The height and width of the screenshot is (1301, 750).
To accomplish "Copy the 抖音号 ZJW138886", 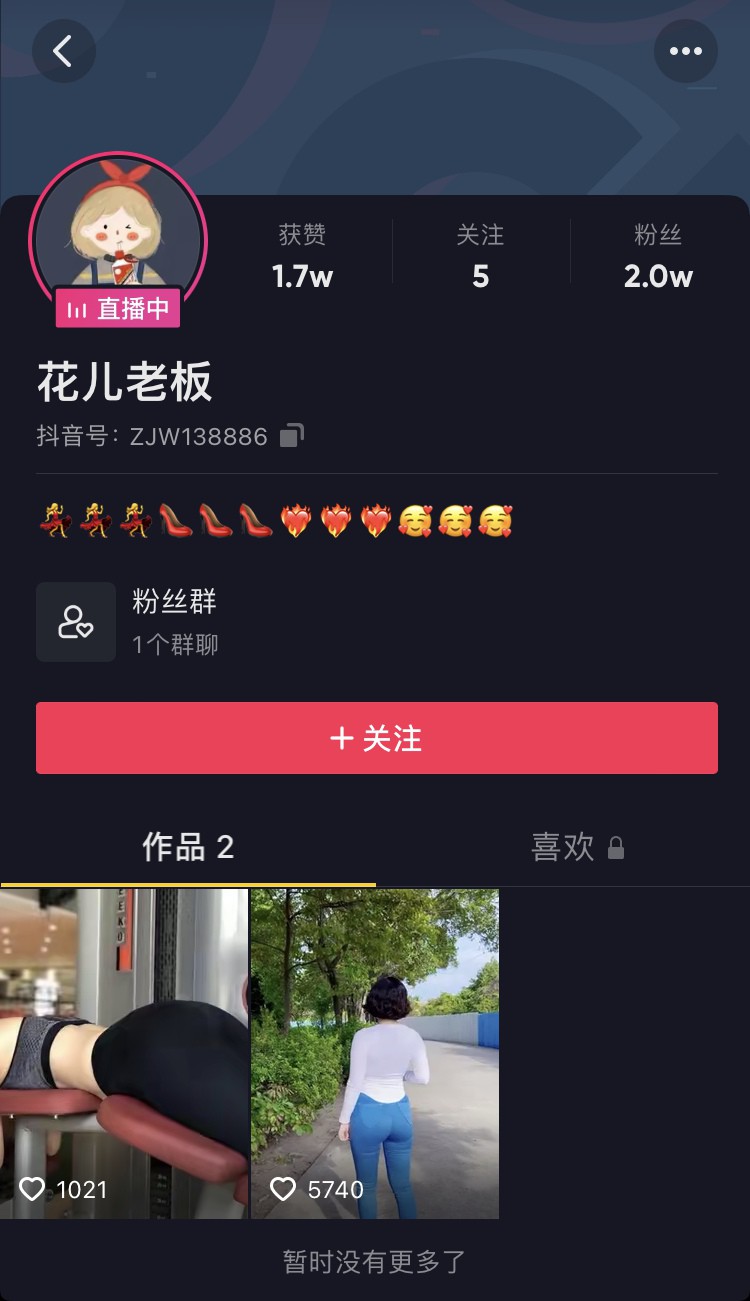I will pyautogui.click(x=291, y=436).
